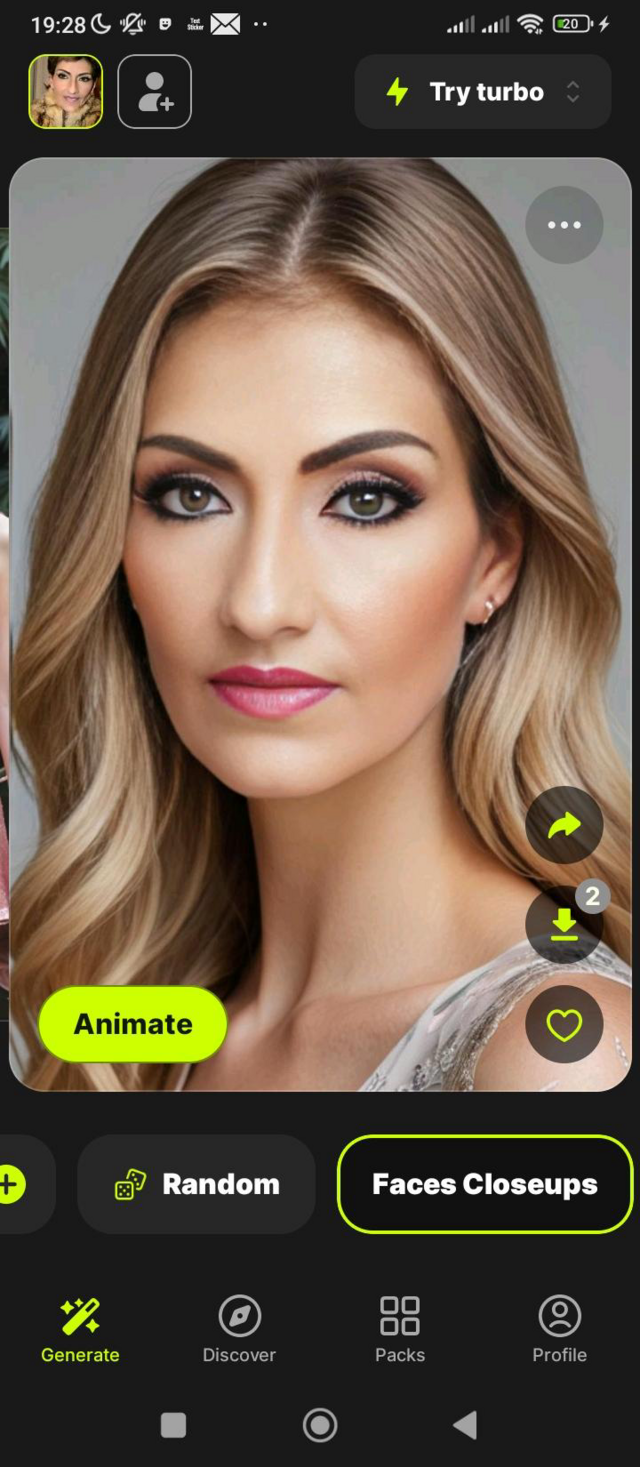Image resolution: width=640 pixels, height=1467 pixels.
Task: Return to the home screen
Action: pyautogui.click(x=320, y=1425)
